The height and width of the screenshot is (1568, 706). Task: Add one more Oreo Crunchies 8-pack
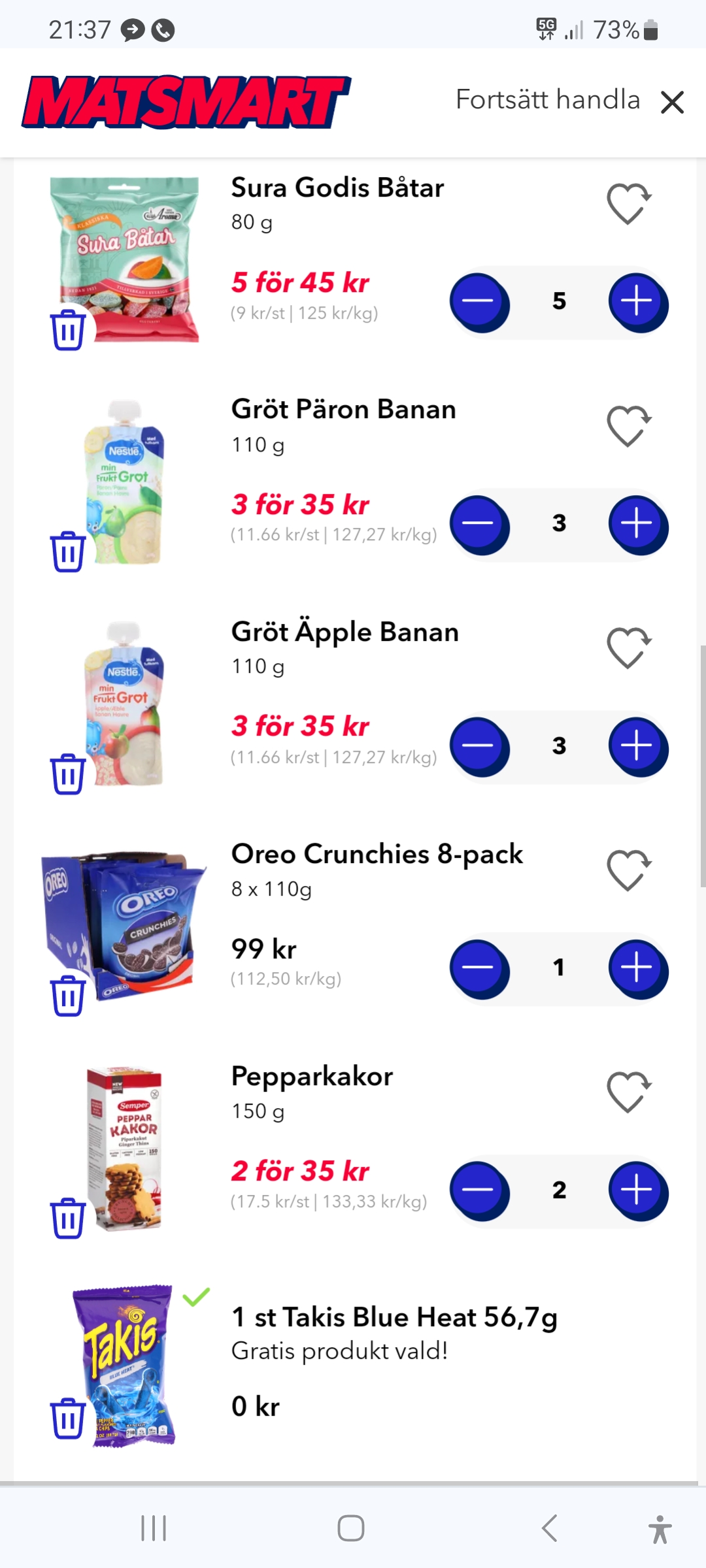(x=637, y=968)
